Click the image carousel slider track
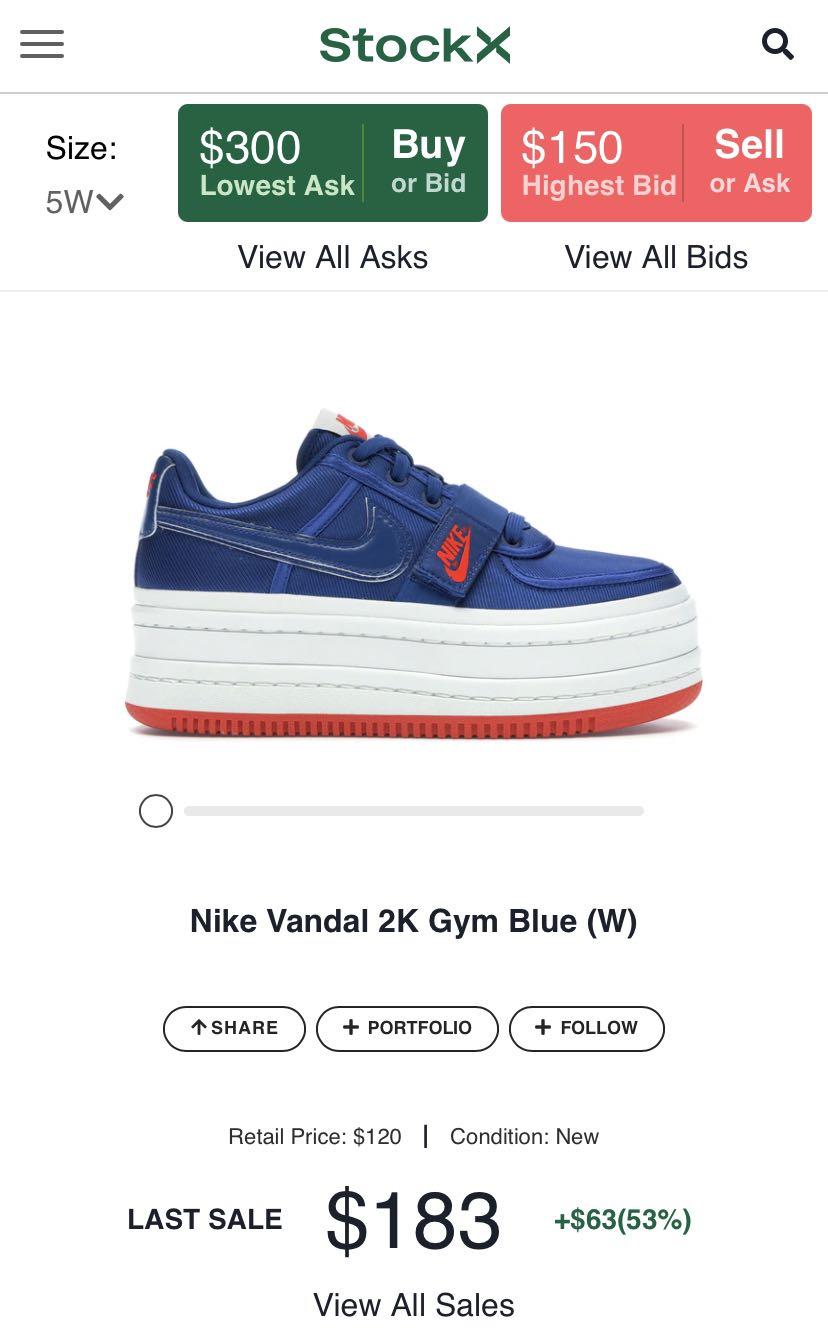 coord(413,811)
